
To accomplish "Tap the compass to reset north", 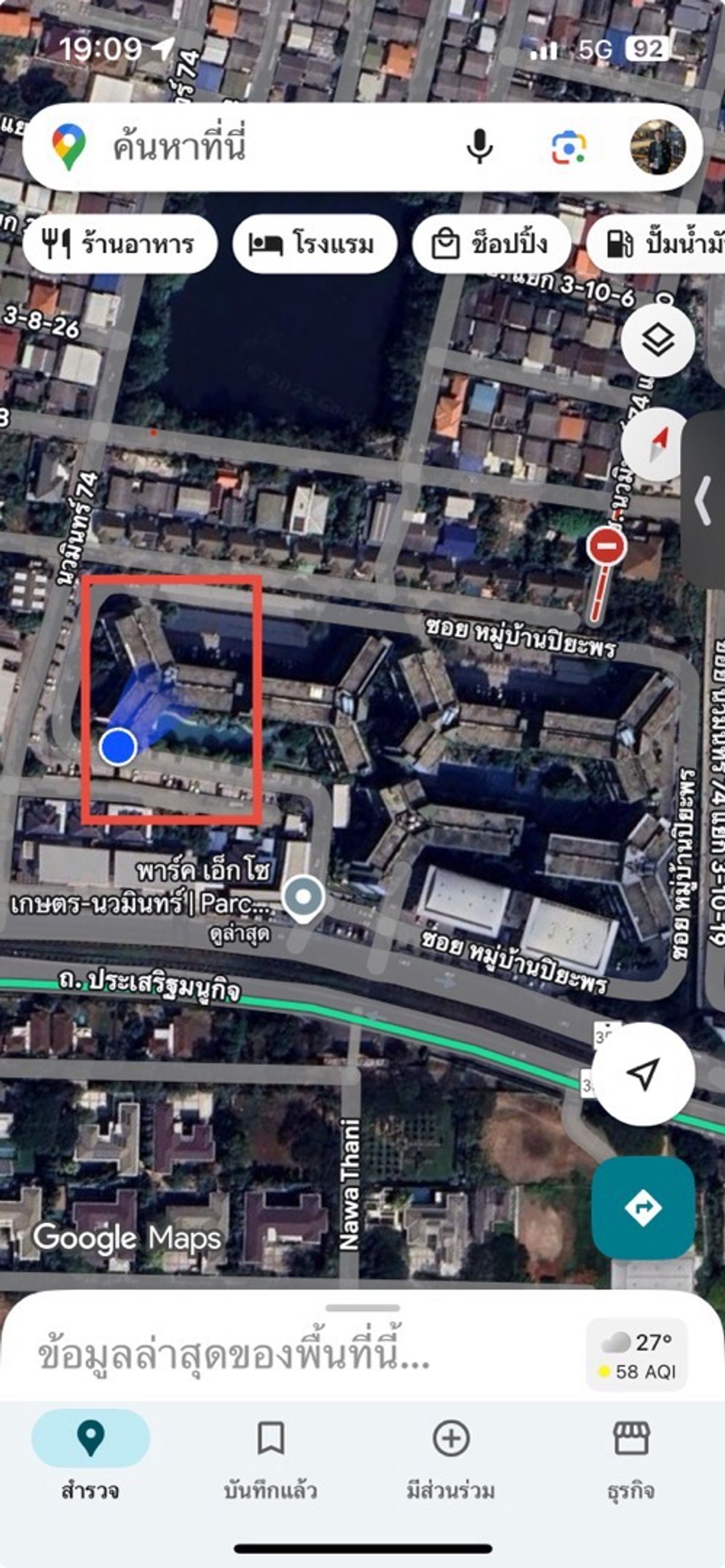I will (657, 444).
